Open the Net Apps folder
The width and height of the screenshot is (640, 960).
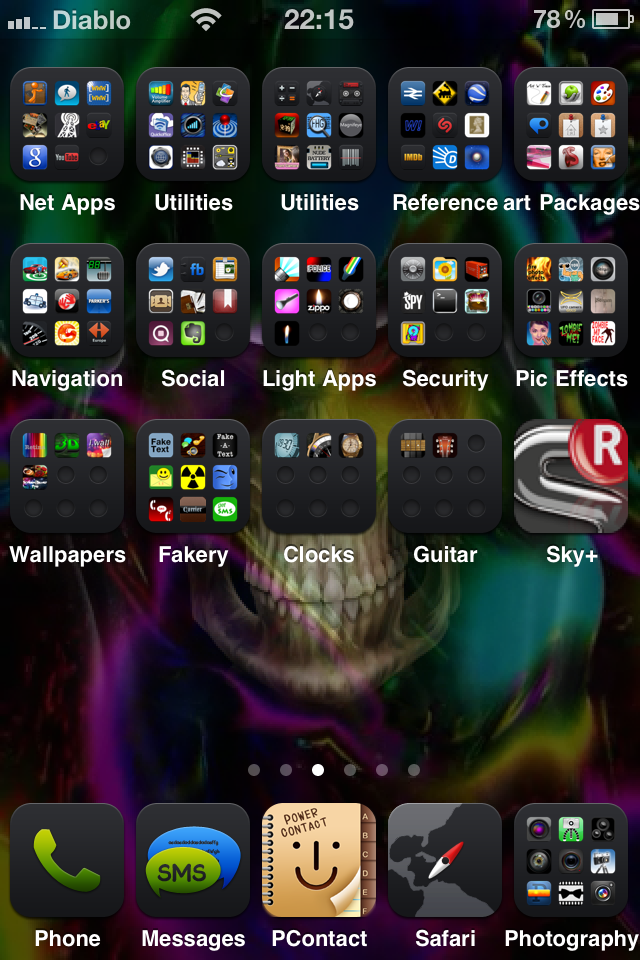tap(67, 124)
